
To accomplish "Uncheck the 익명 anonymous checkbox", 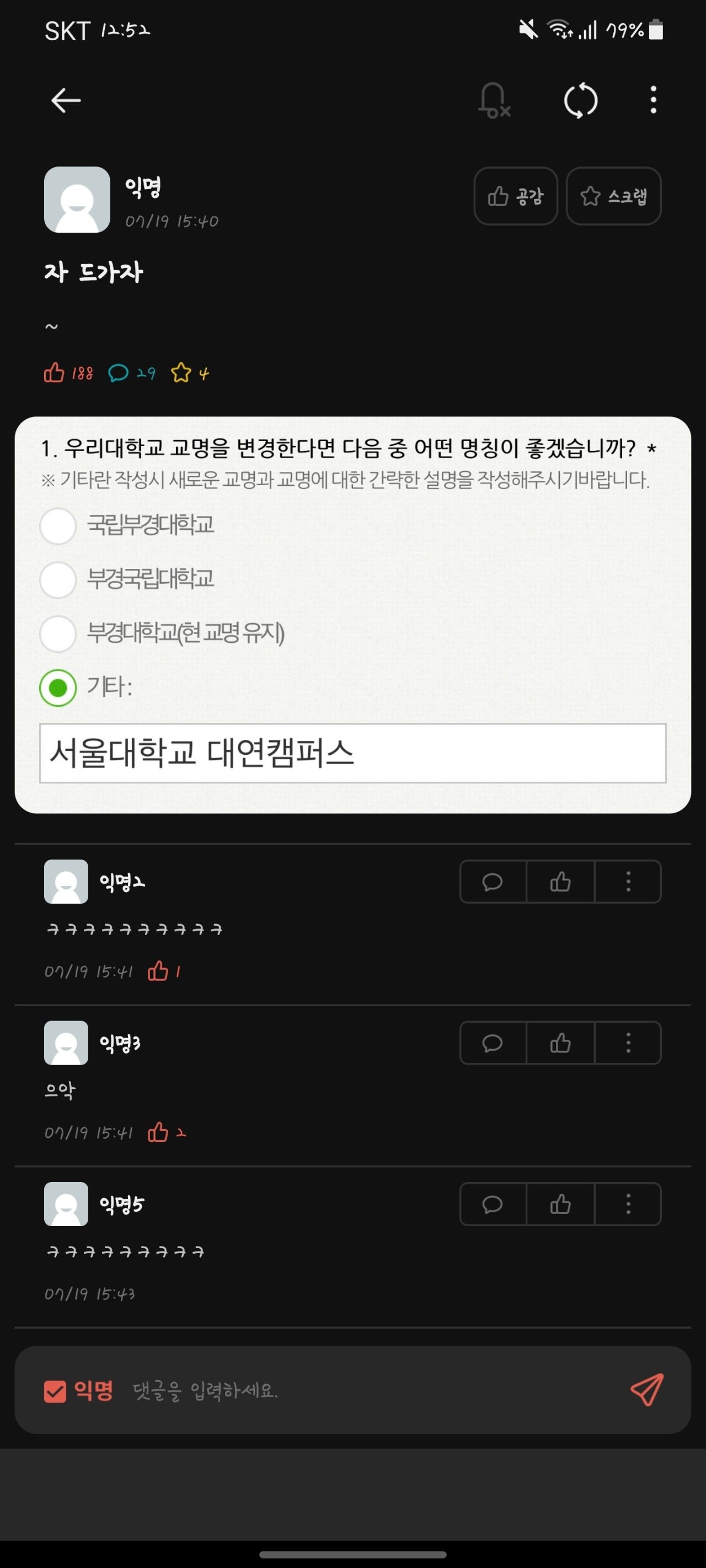I will pyautogui.click(x=55, y=1391).
